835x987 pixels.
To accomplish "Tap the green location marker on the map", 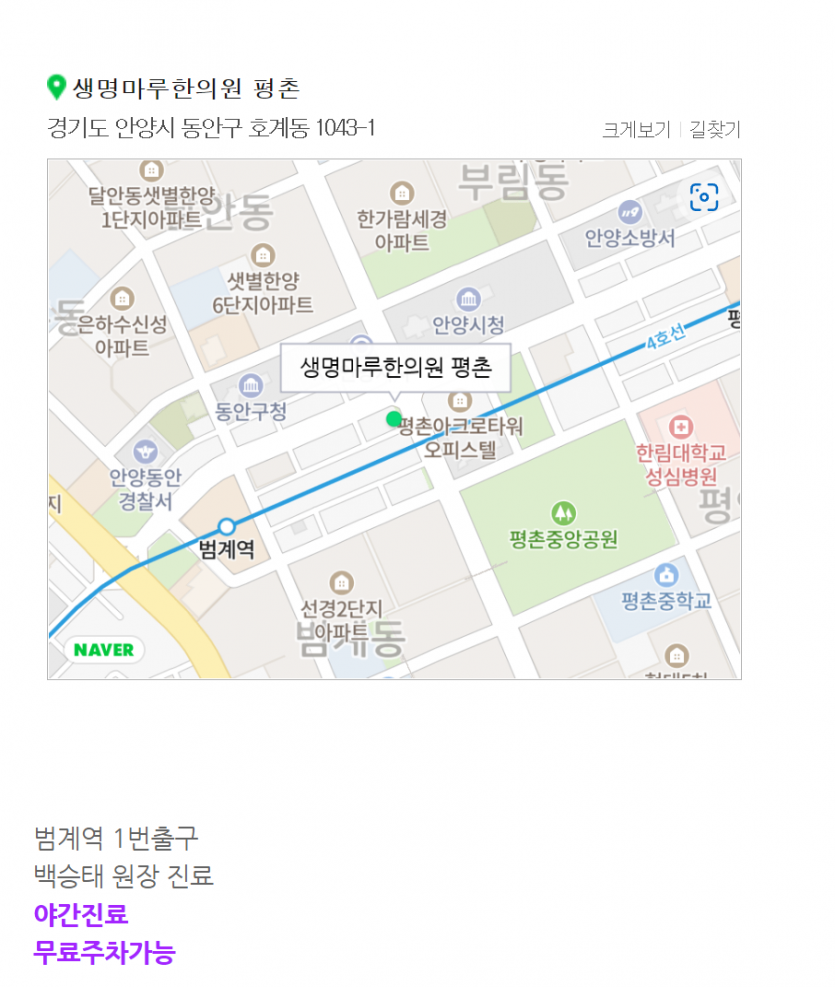I will point(394,419).
